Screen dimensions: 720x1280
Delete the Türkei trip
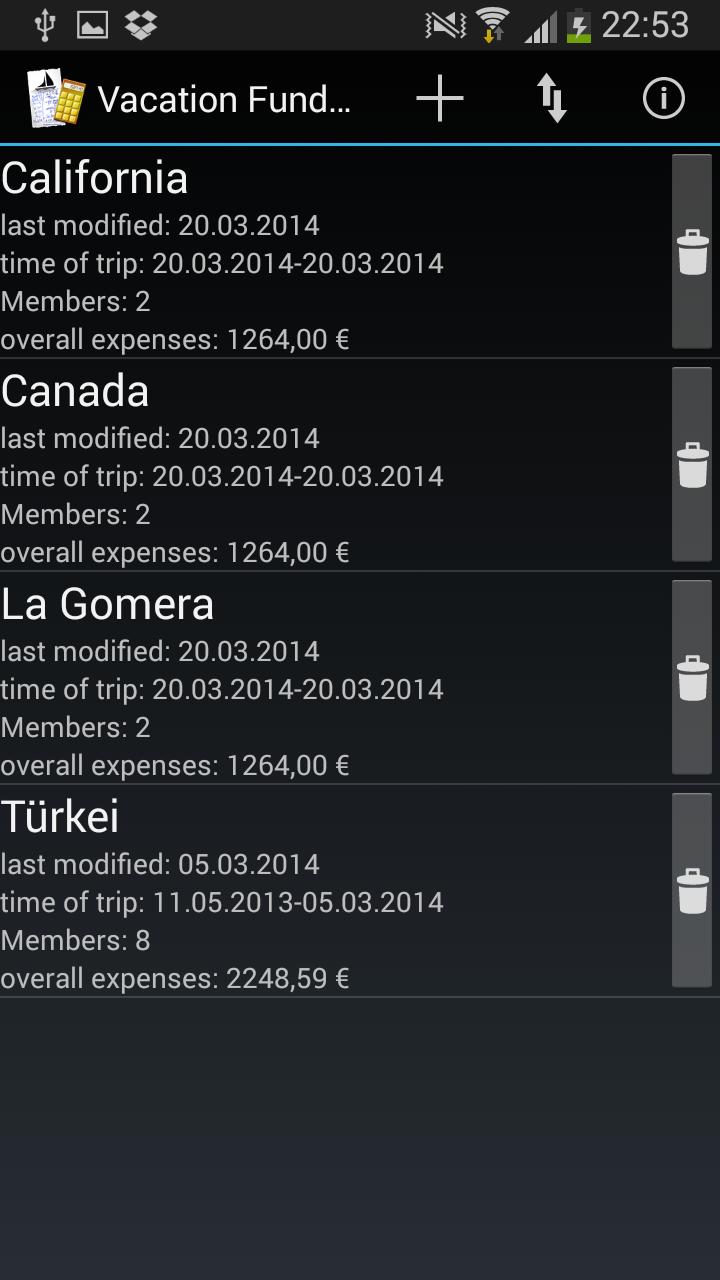[692, 891]
